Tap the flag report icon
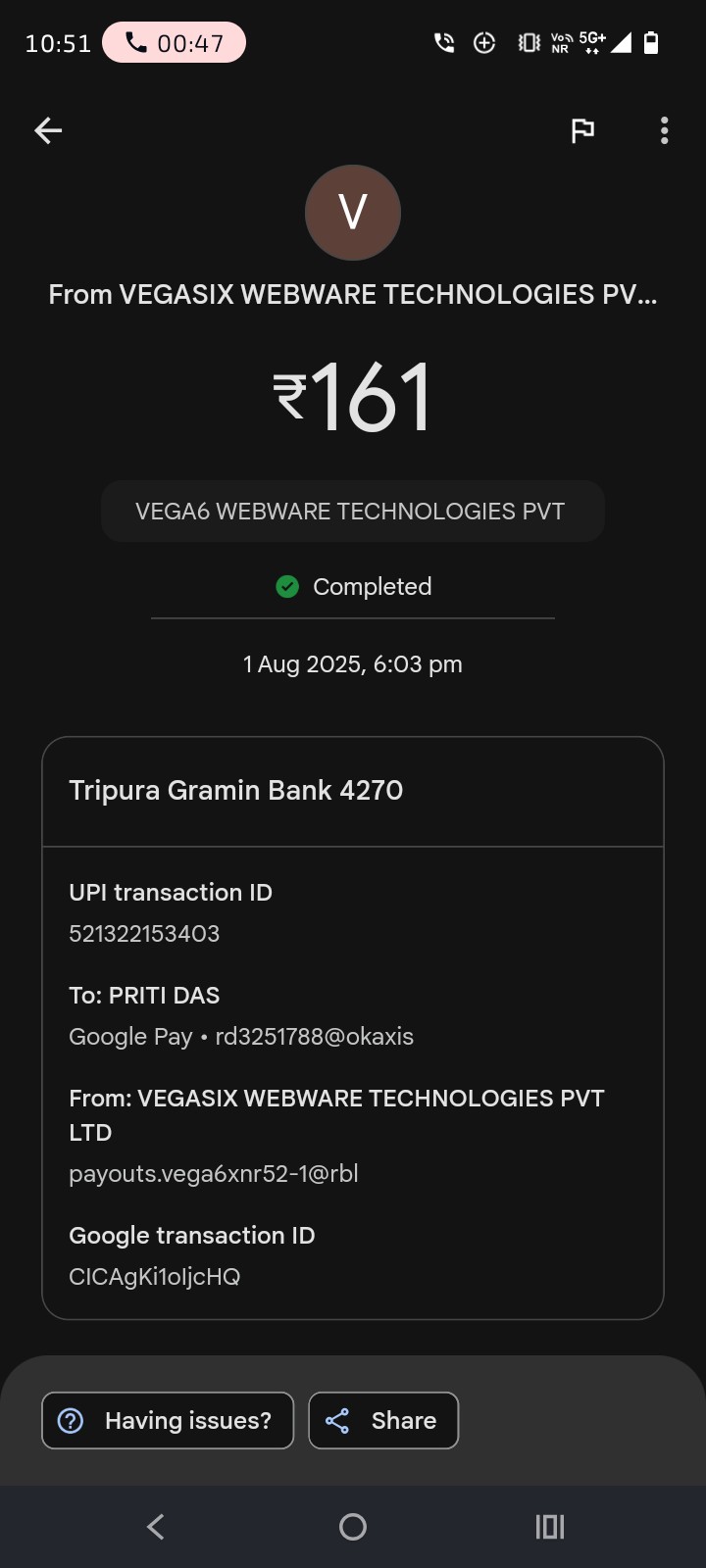 pyautogui.click(x=582, y=130)
